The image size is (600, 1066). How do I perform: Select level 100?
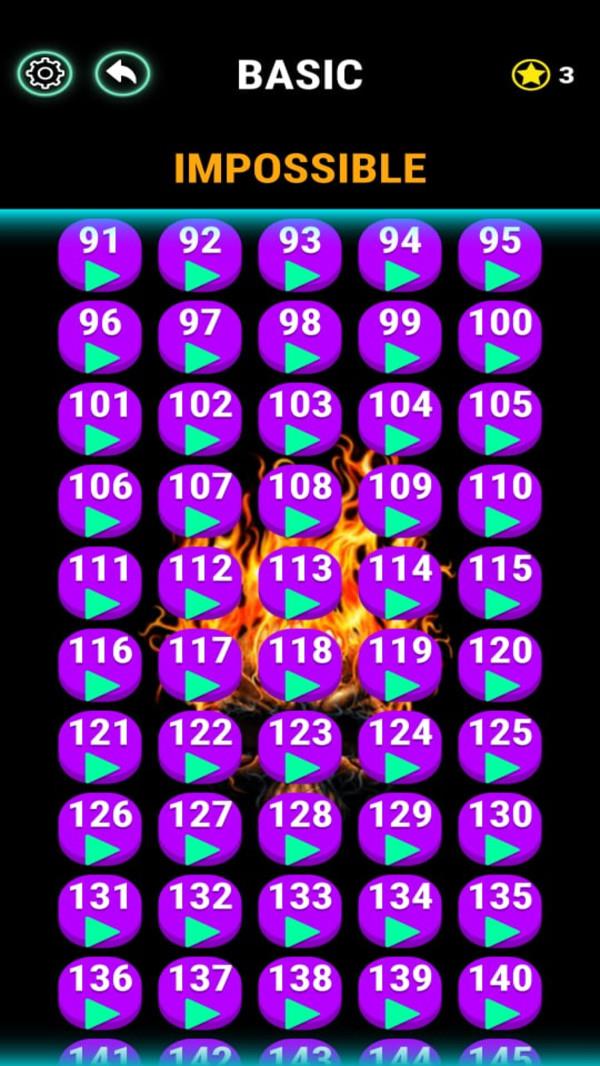coord(500,339)
